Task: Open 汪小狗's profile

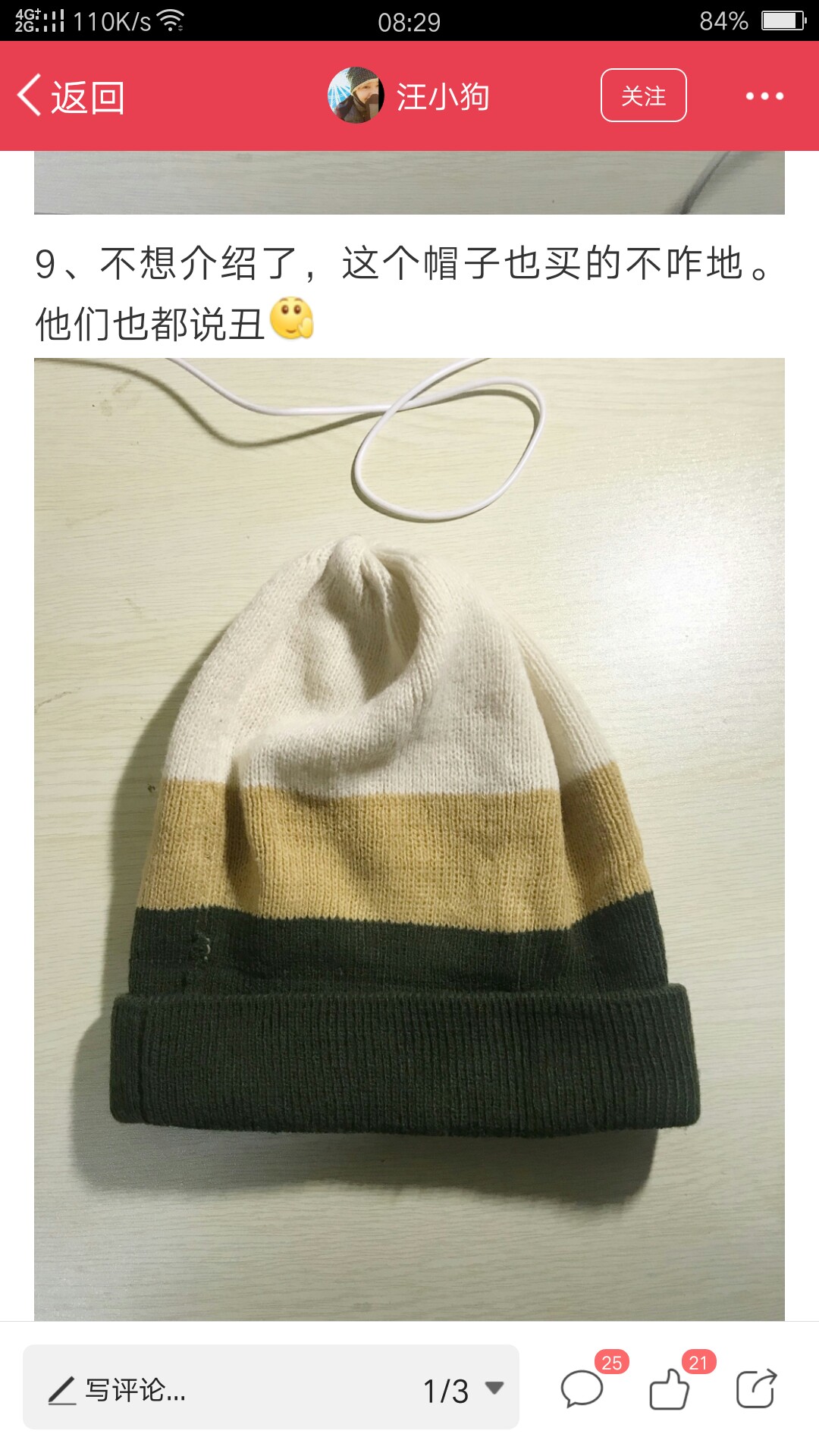Action: pyautogui.click(x=409, y=96)
